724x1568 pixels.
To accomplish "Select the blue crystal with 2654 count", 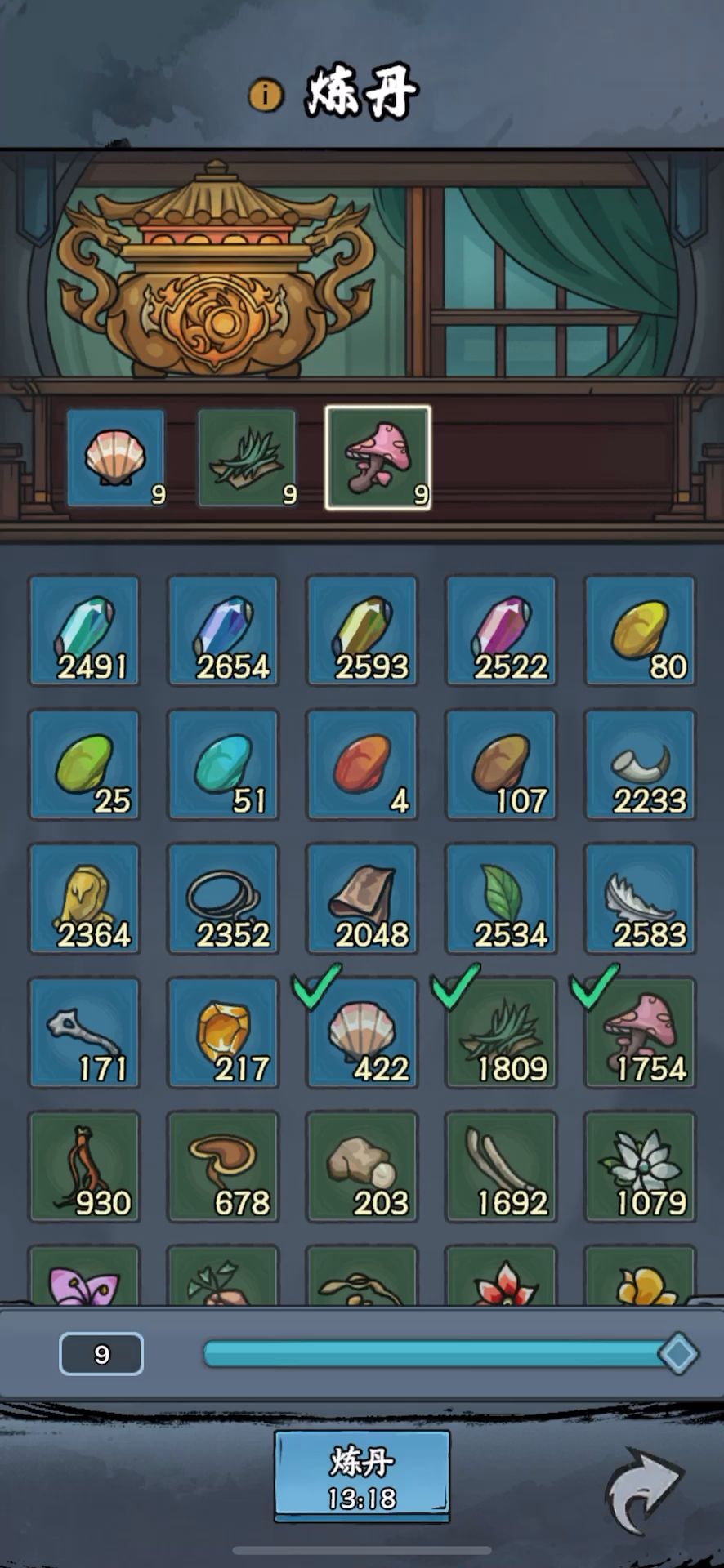I will 223,631.
